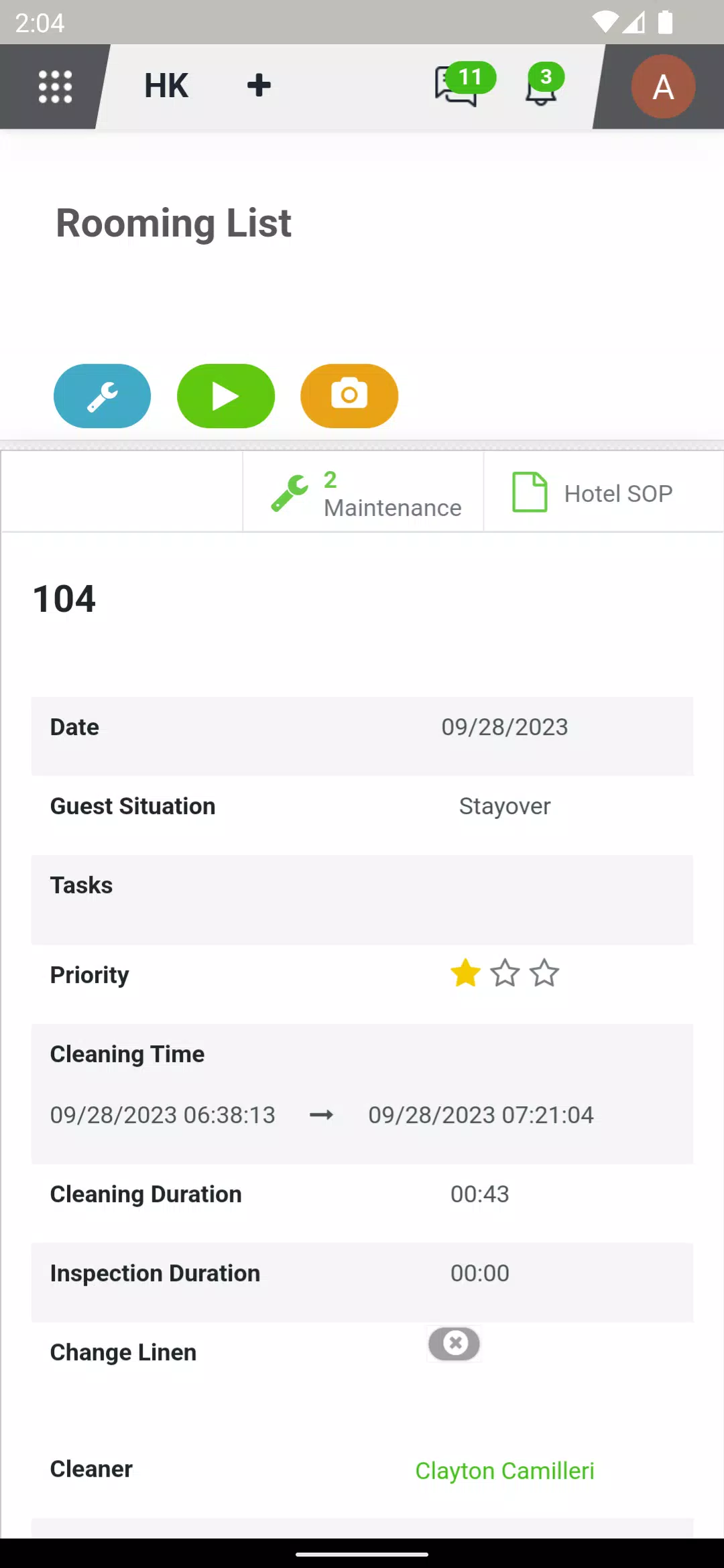
Task: Start cleaning with green play button
Action: point(226,396)
